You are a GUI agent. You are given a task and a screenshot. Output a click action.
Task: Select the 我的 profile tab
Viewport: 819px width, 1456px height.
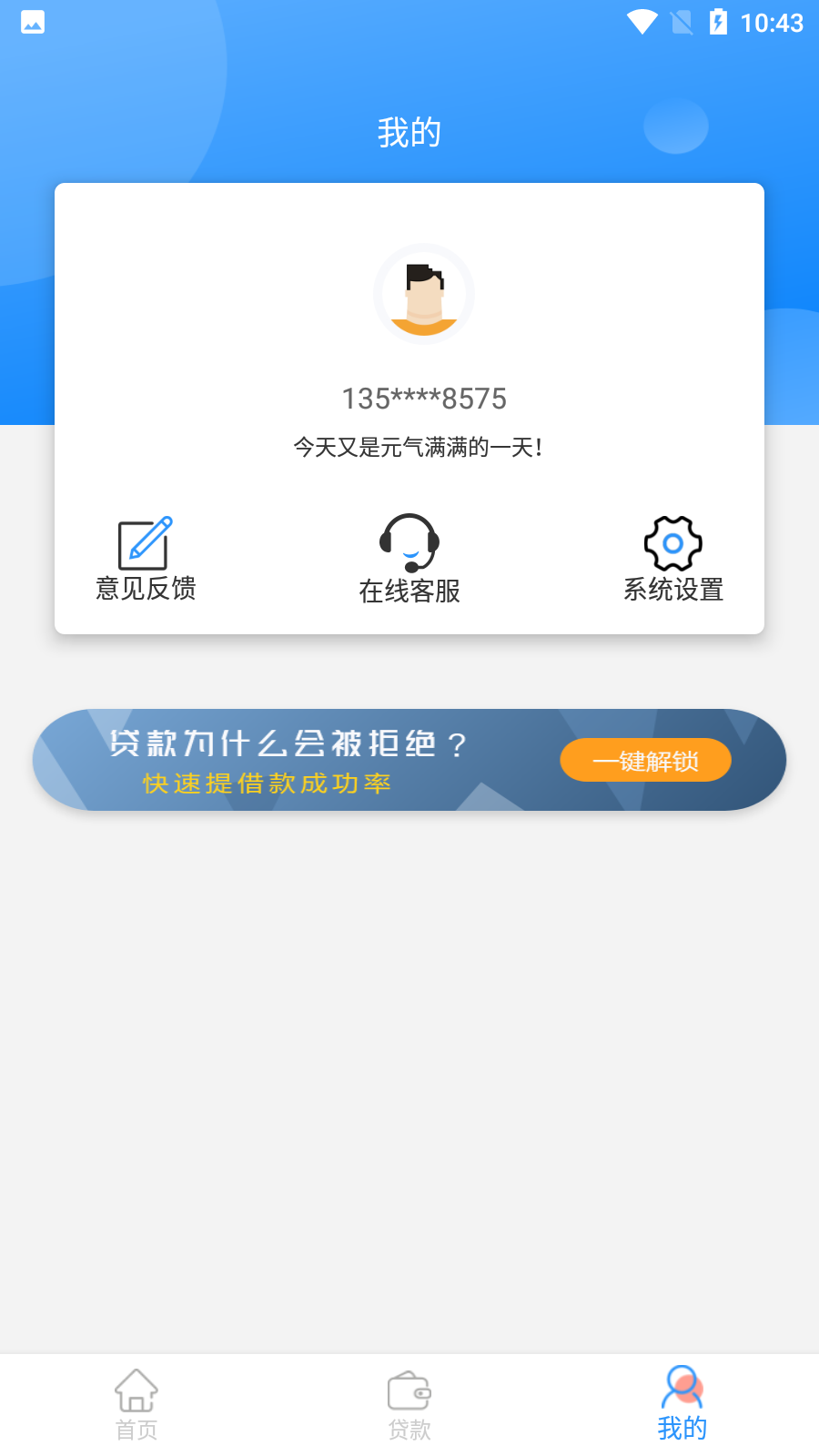click(682, 1405)
